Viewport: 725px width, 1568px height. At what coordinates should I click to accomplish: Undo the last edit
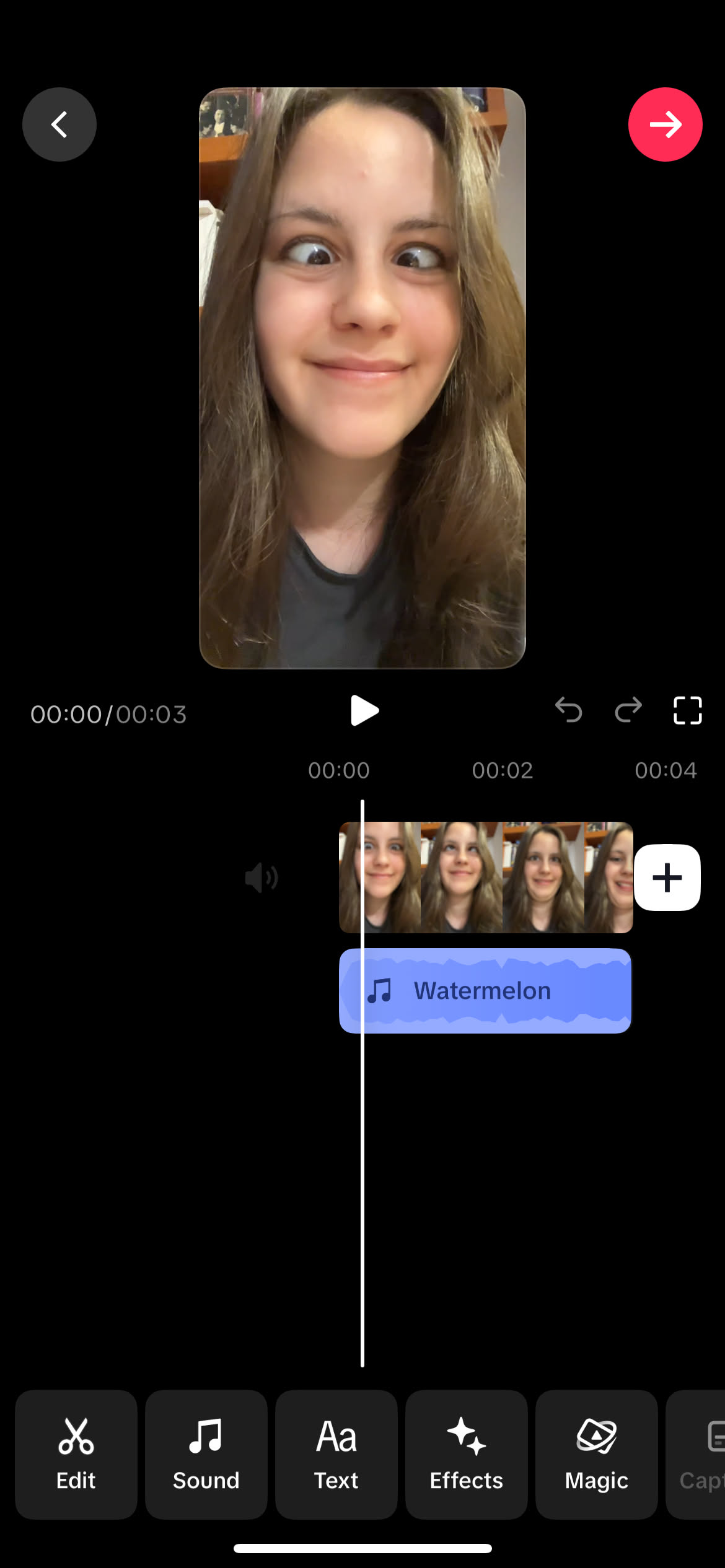click(568, 710)
